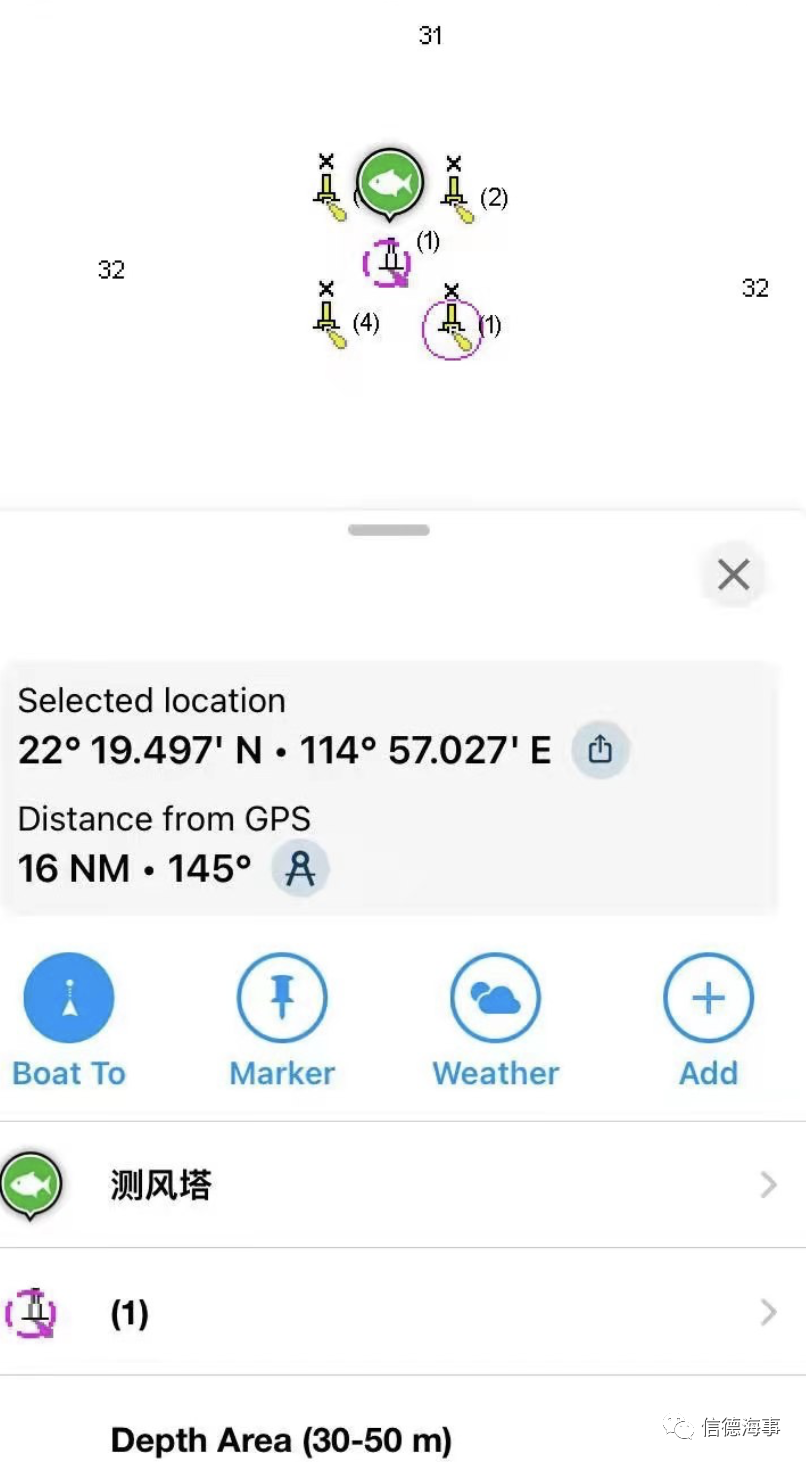Start Boat To navigation

[69, 1020]
